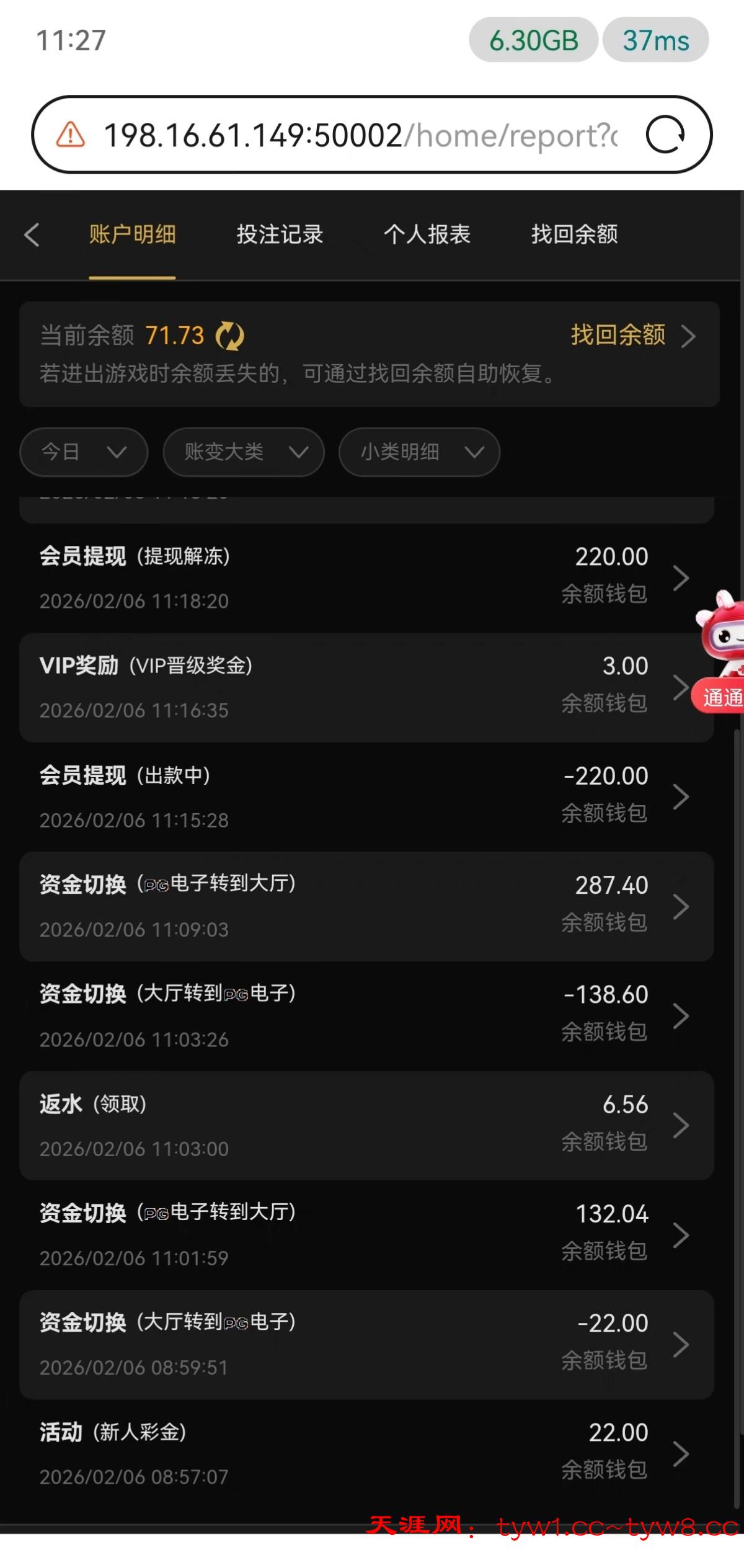Screen dimensions: 744x1568
Task: Open the 个人报表 tab
Action: click(x=427, y=235)
